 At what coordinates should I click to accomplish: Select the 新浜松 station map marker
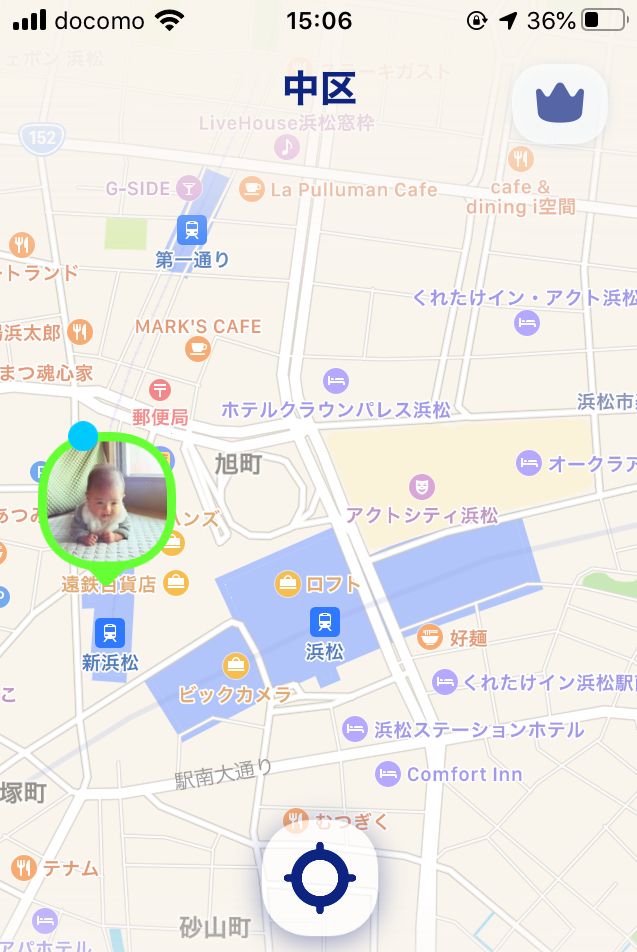[109, 633]
